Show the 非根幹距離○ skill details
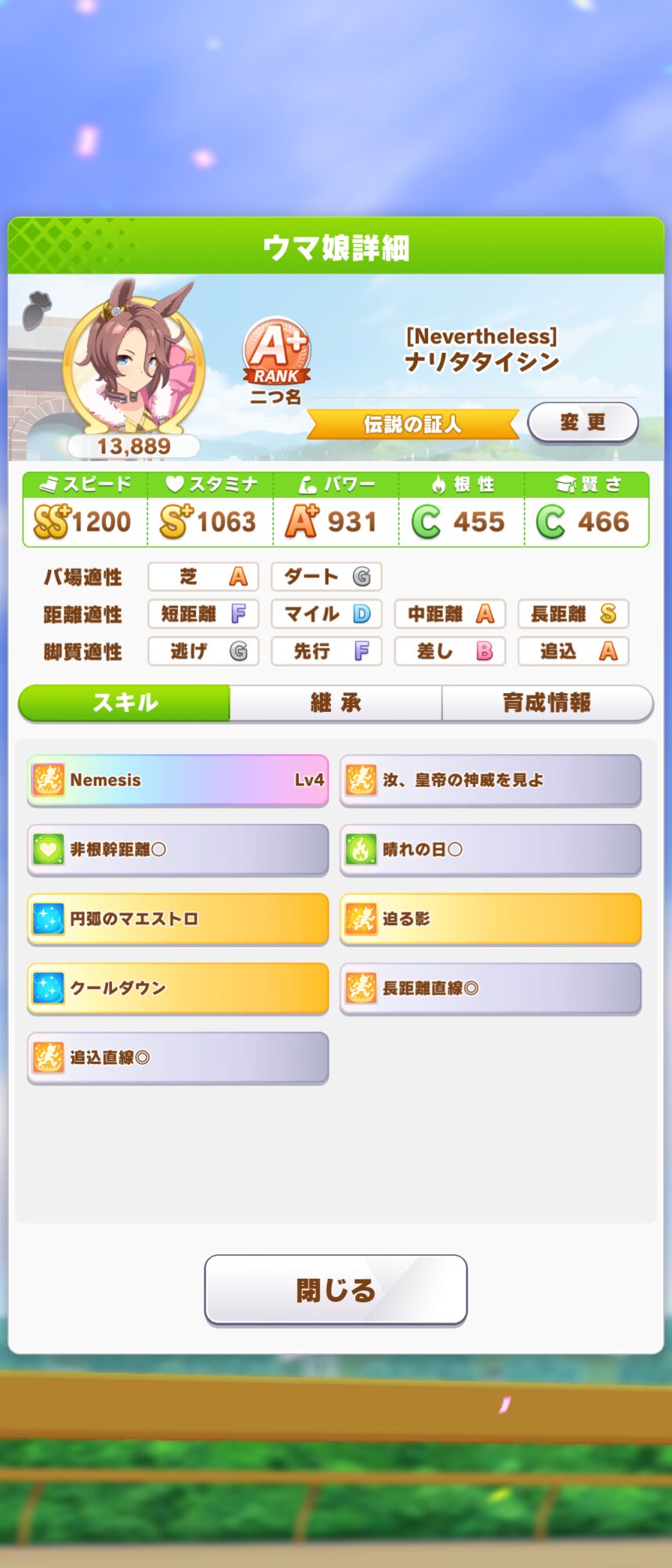 pyautogui.click(x=178, y=849)
